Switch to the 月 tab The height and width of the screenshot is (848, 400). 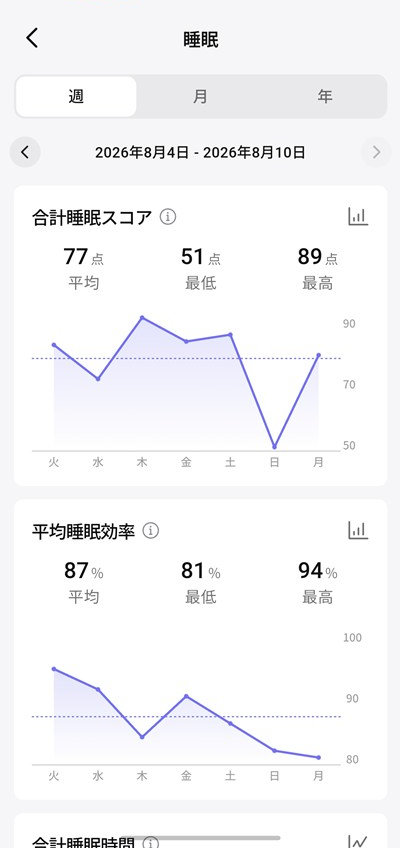tap(200, 97)
